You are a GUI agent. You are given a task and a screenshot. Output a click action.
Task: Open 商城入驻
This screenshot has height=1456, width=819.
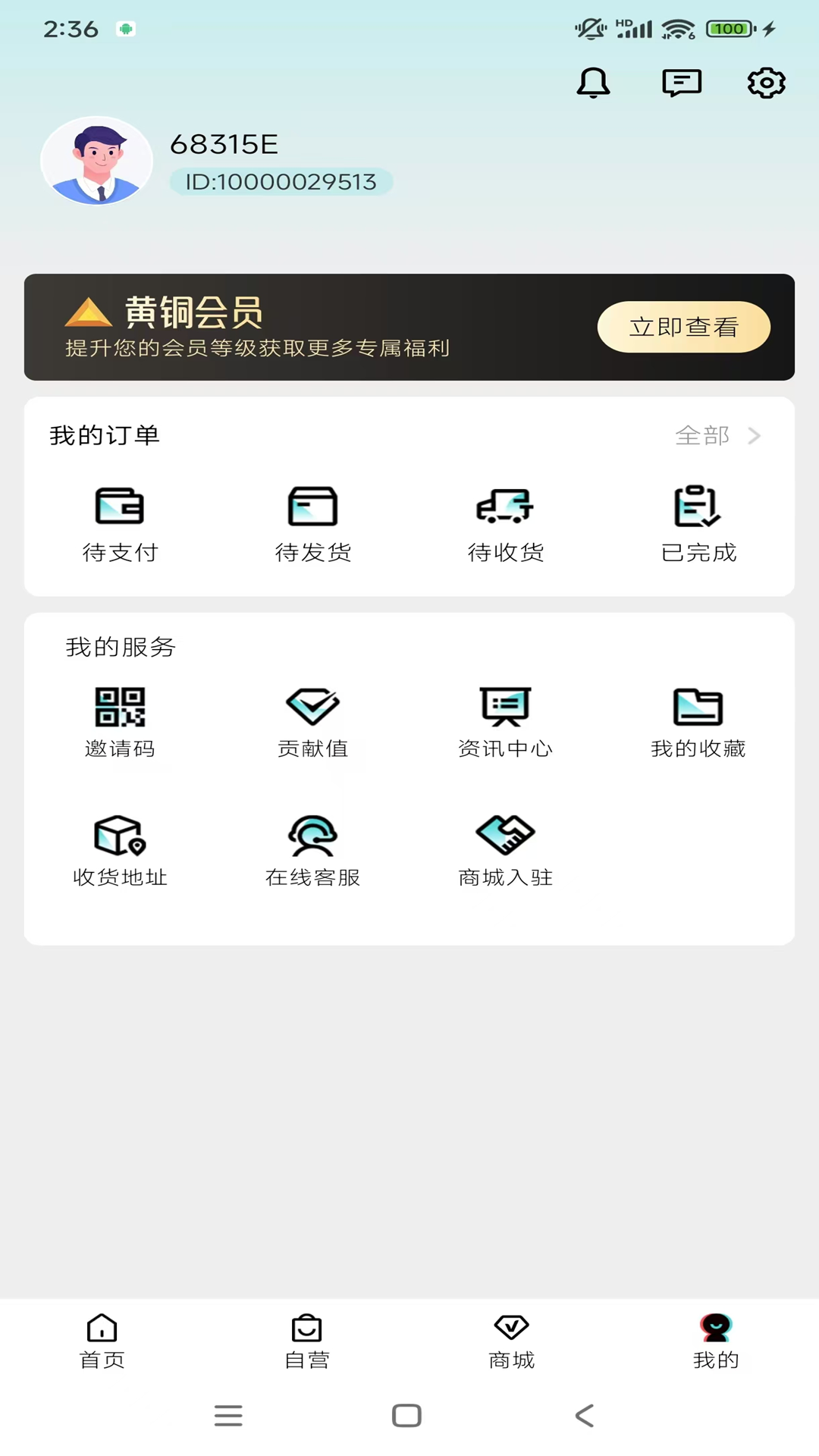[505, 851]
